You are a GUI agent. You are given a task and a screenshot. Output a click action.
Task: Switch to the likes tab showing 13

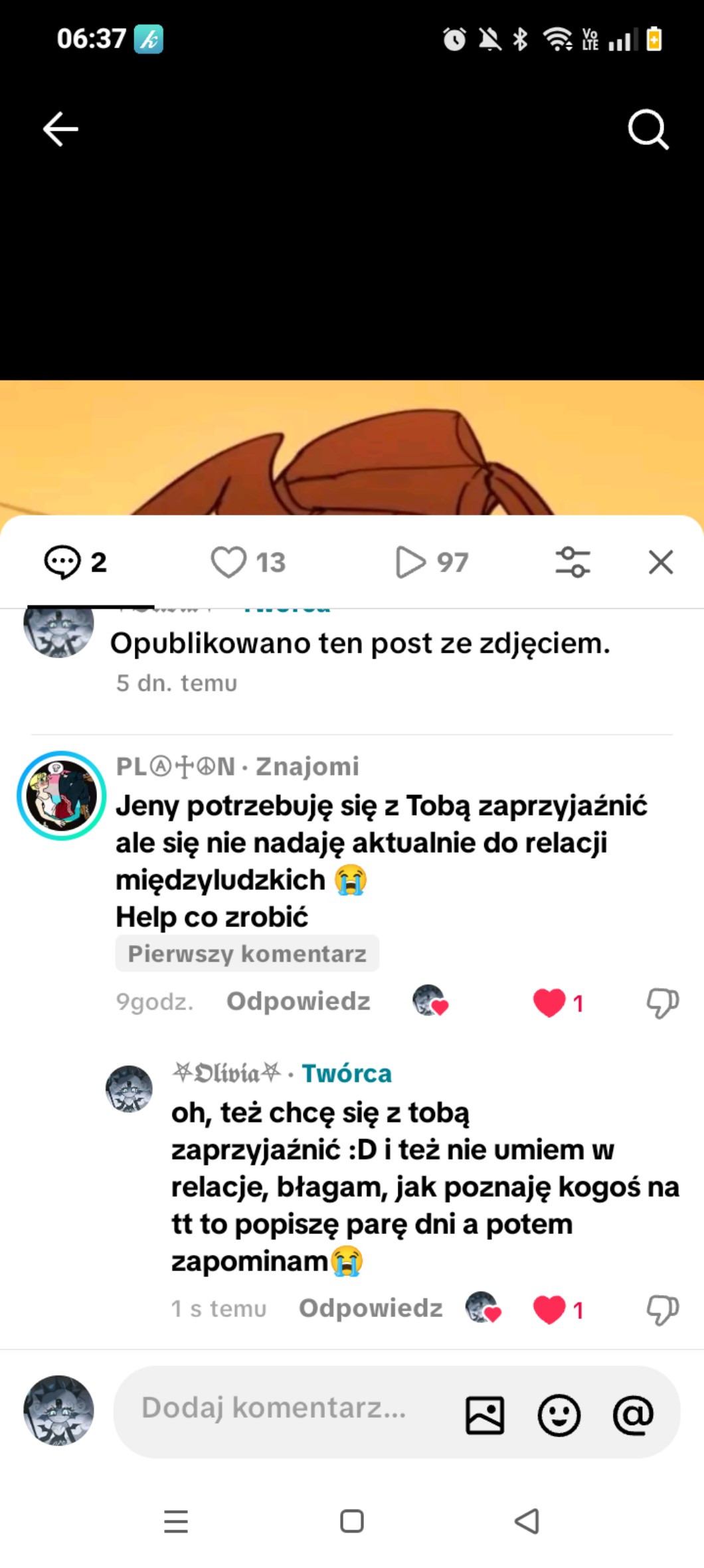pos(248,562)
